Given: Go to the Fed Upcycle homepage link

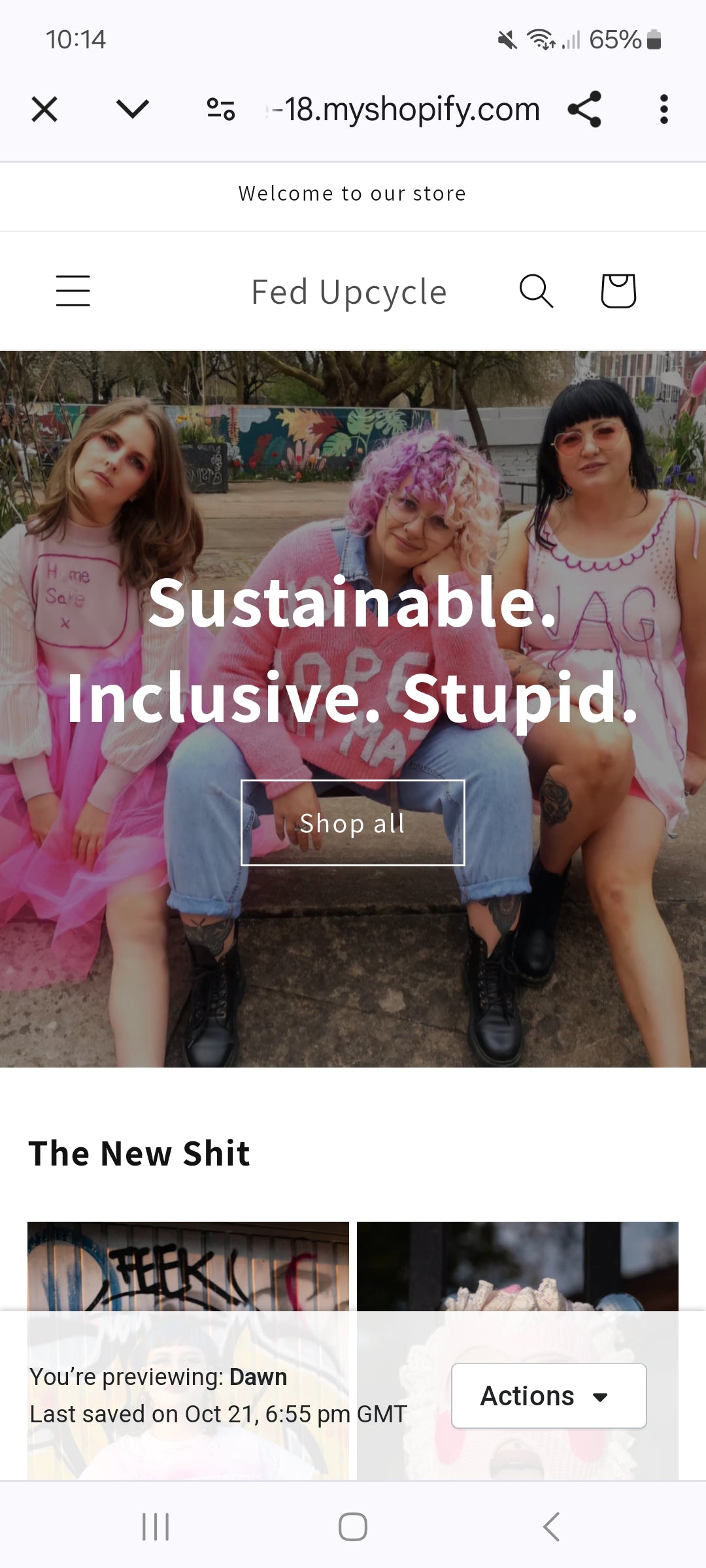Looking at the screenshot, I should 349,292.
